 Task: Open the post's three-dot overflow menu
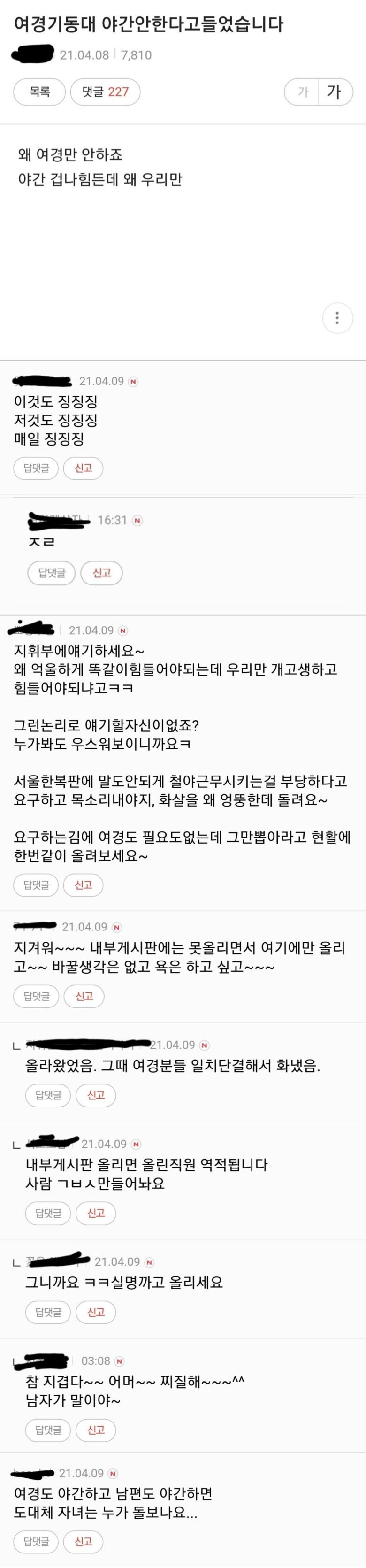pos(337,318)
